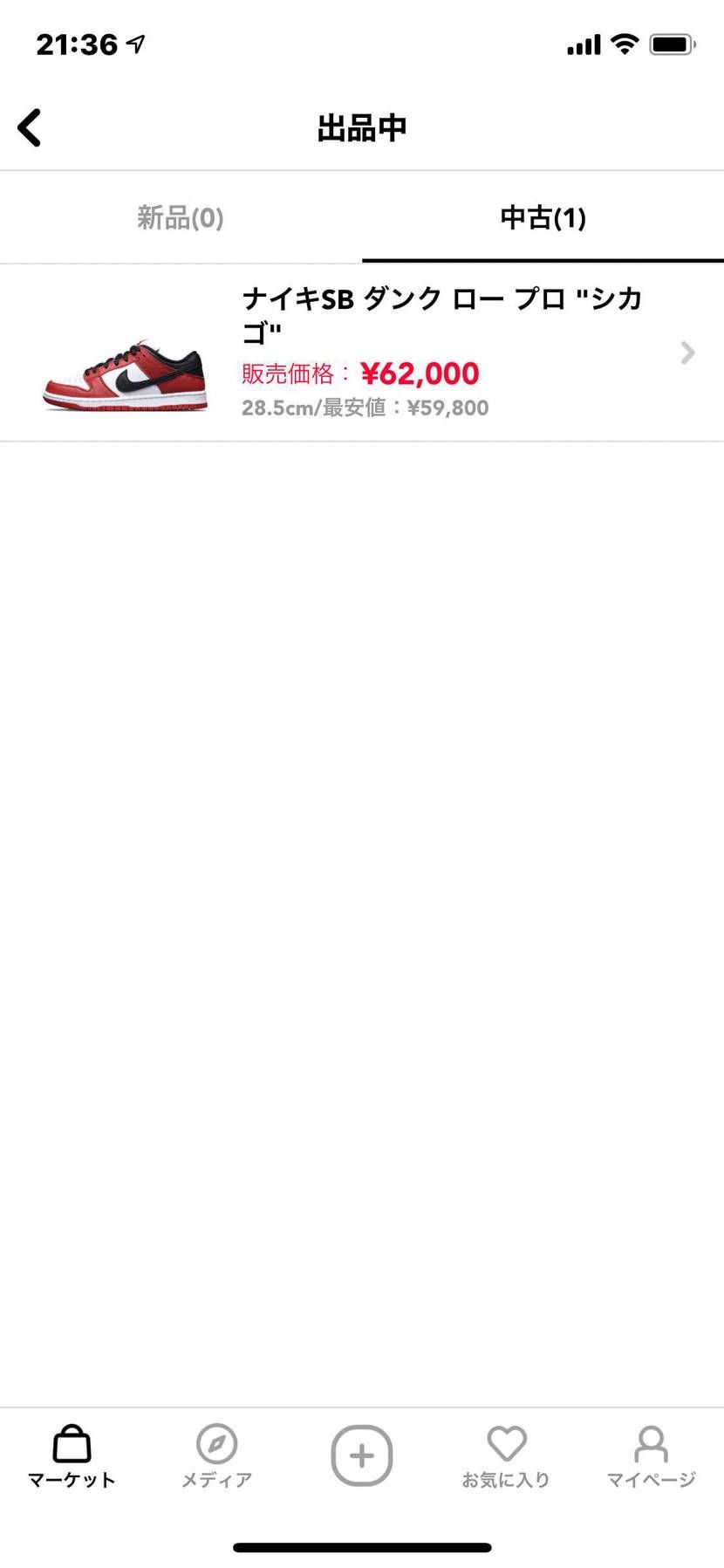
Task: Open お気に入り favorites tab
Action: pos(506,1455)
